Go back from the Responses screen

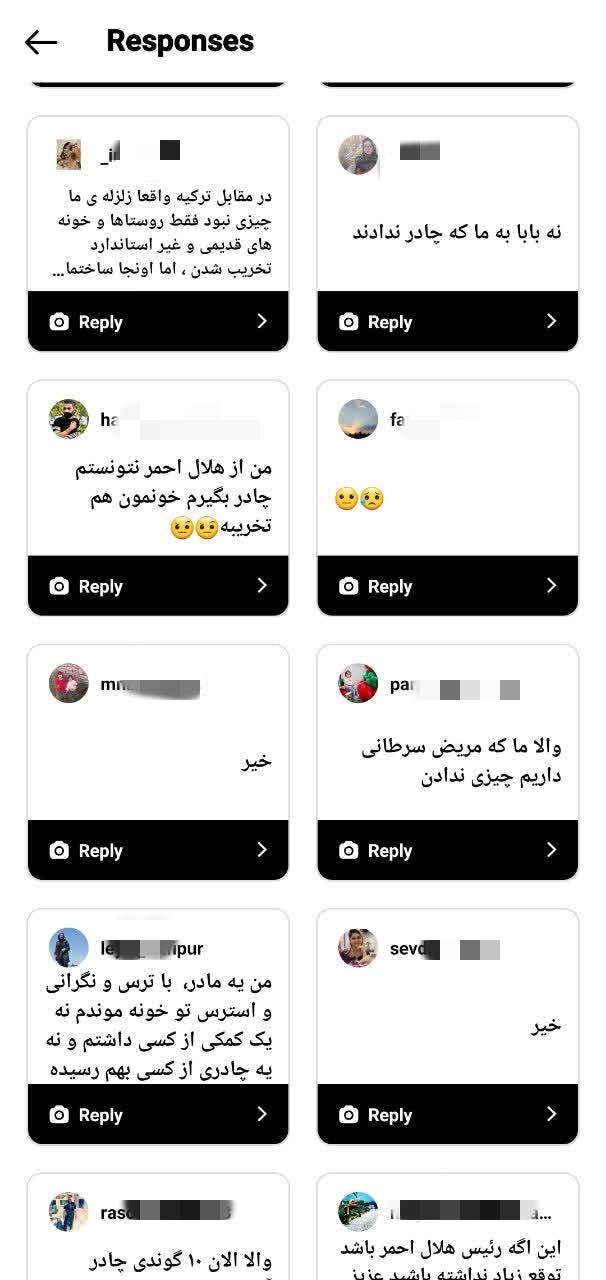(41, 41)
